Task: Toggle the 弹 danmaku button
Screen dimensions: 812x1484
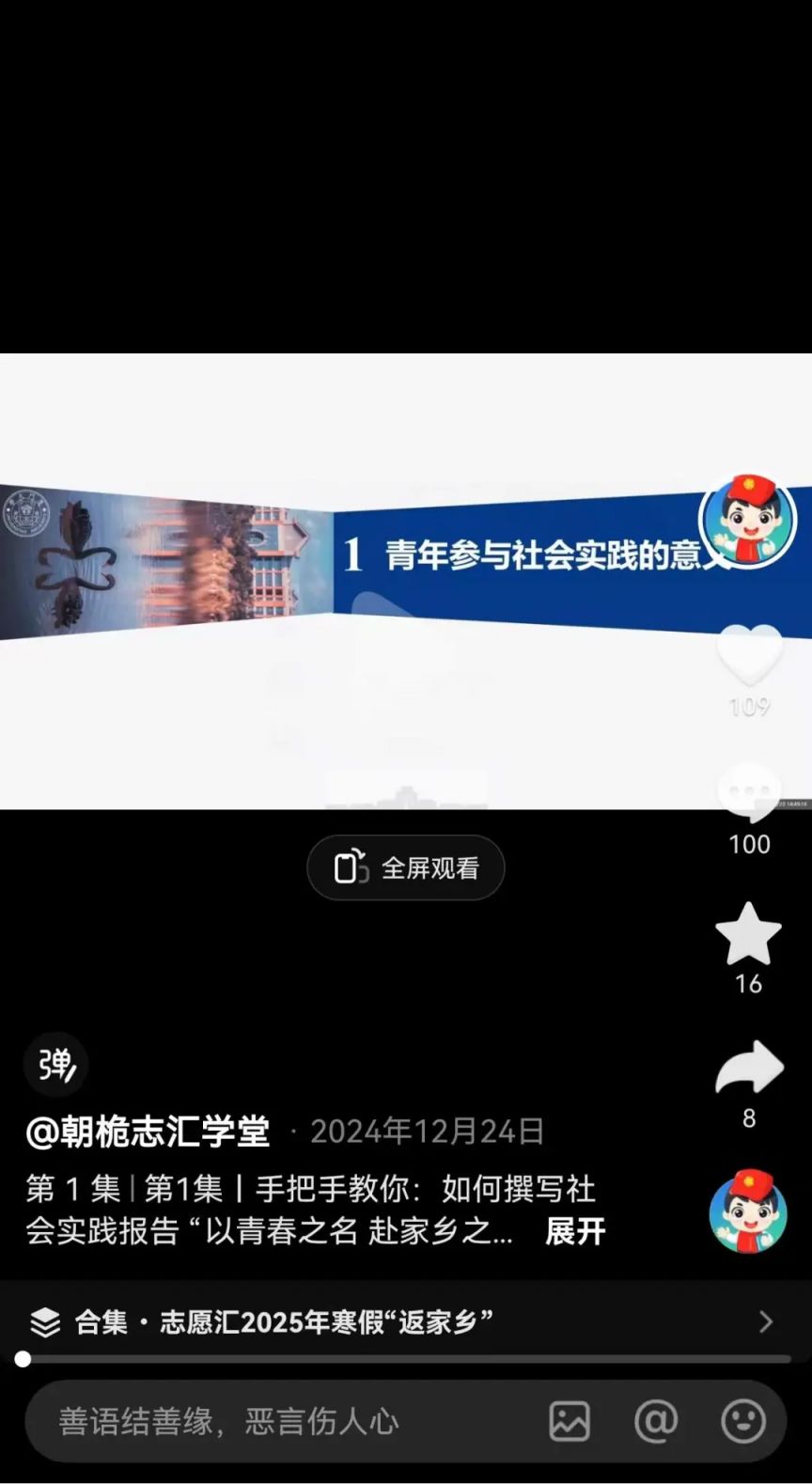Action: click(55, 1065)
